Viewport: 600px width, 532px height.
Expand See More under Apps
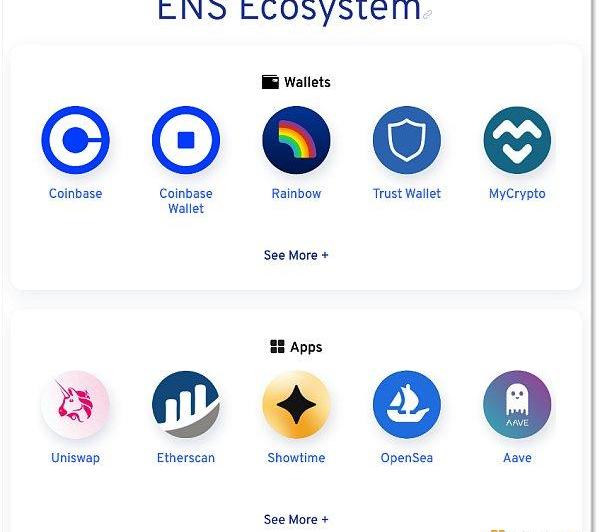pos(296,520)
